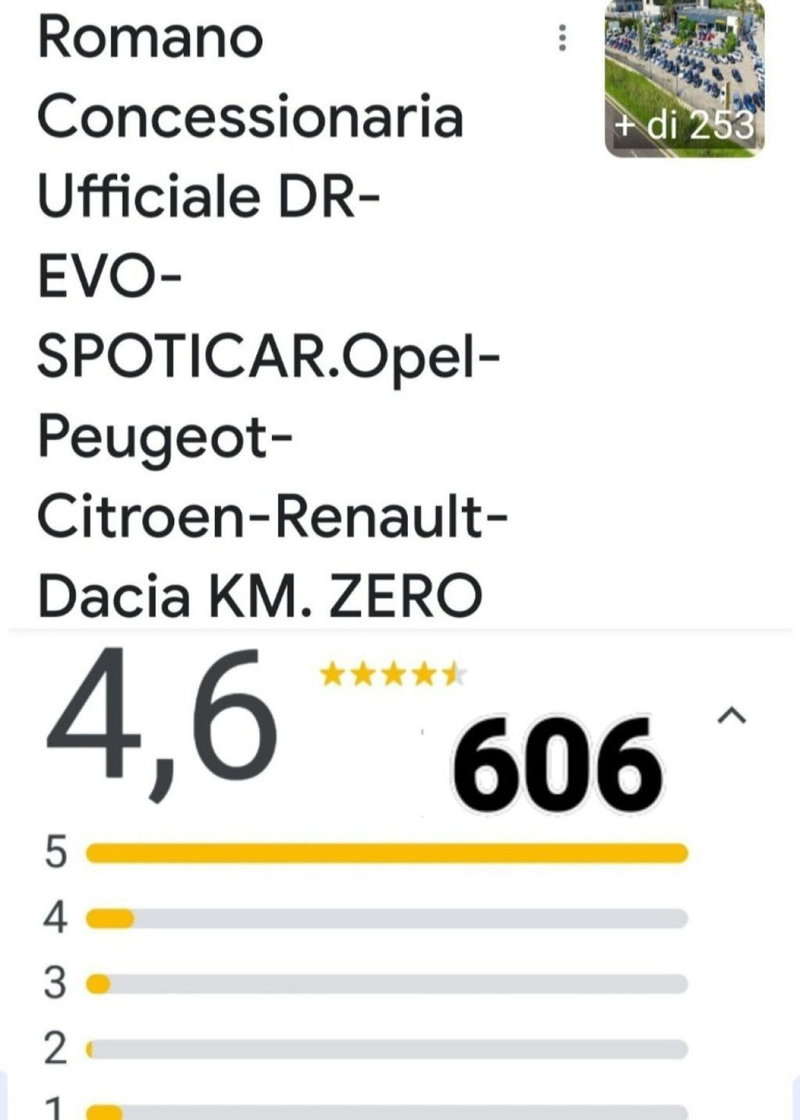Select the first yellow star

331,671
